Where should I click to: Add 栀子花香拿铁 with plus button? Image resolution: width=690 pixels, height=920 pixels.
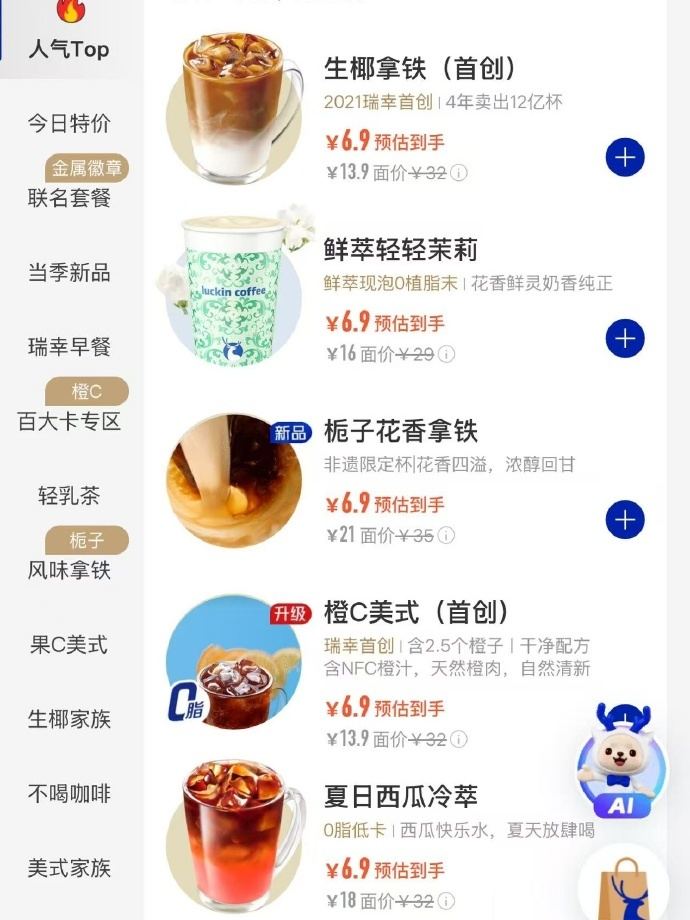pyautogui.click(x=625, y=520)
